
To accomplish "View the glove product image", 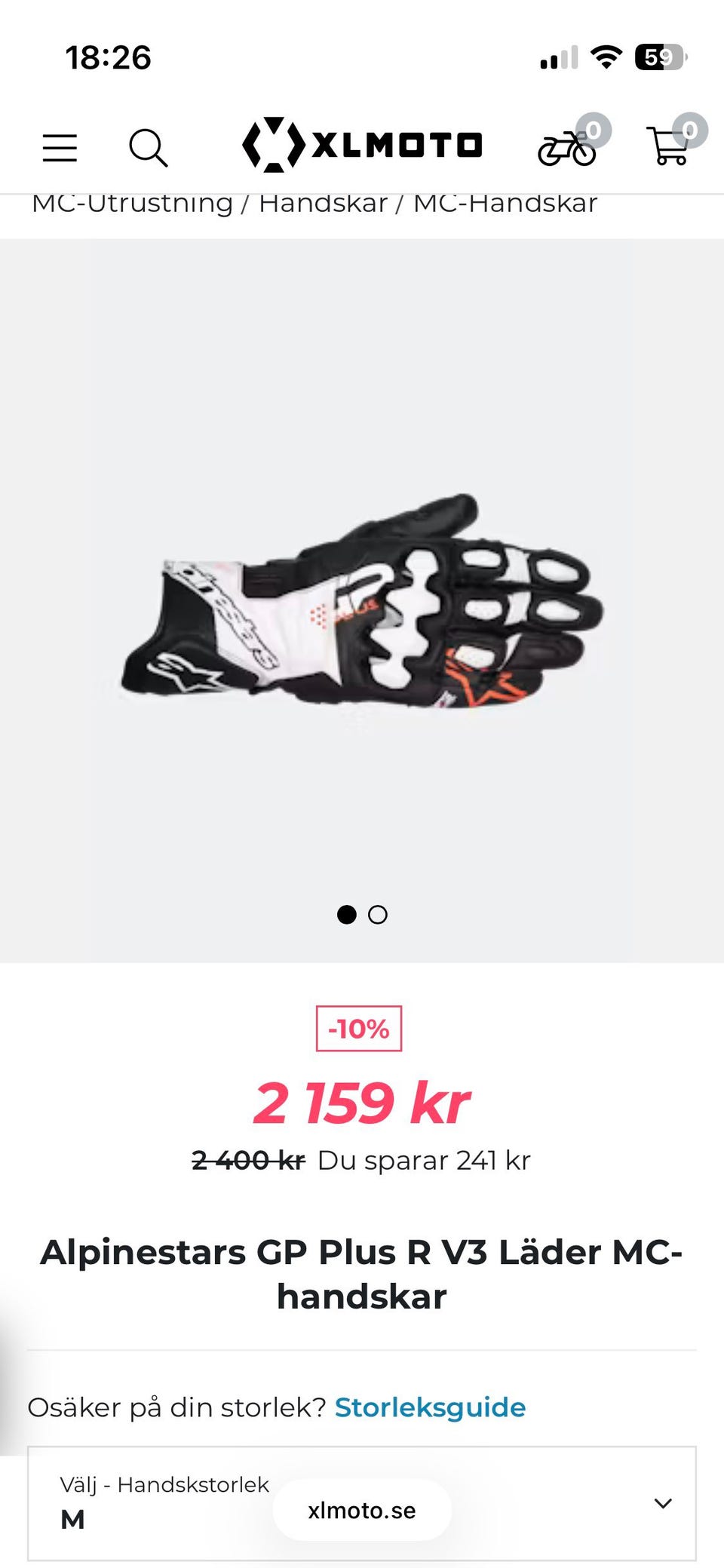I will (x=362, y=601).
